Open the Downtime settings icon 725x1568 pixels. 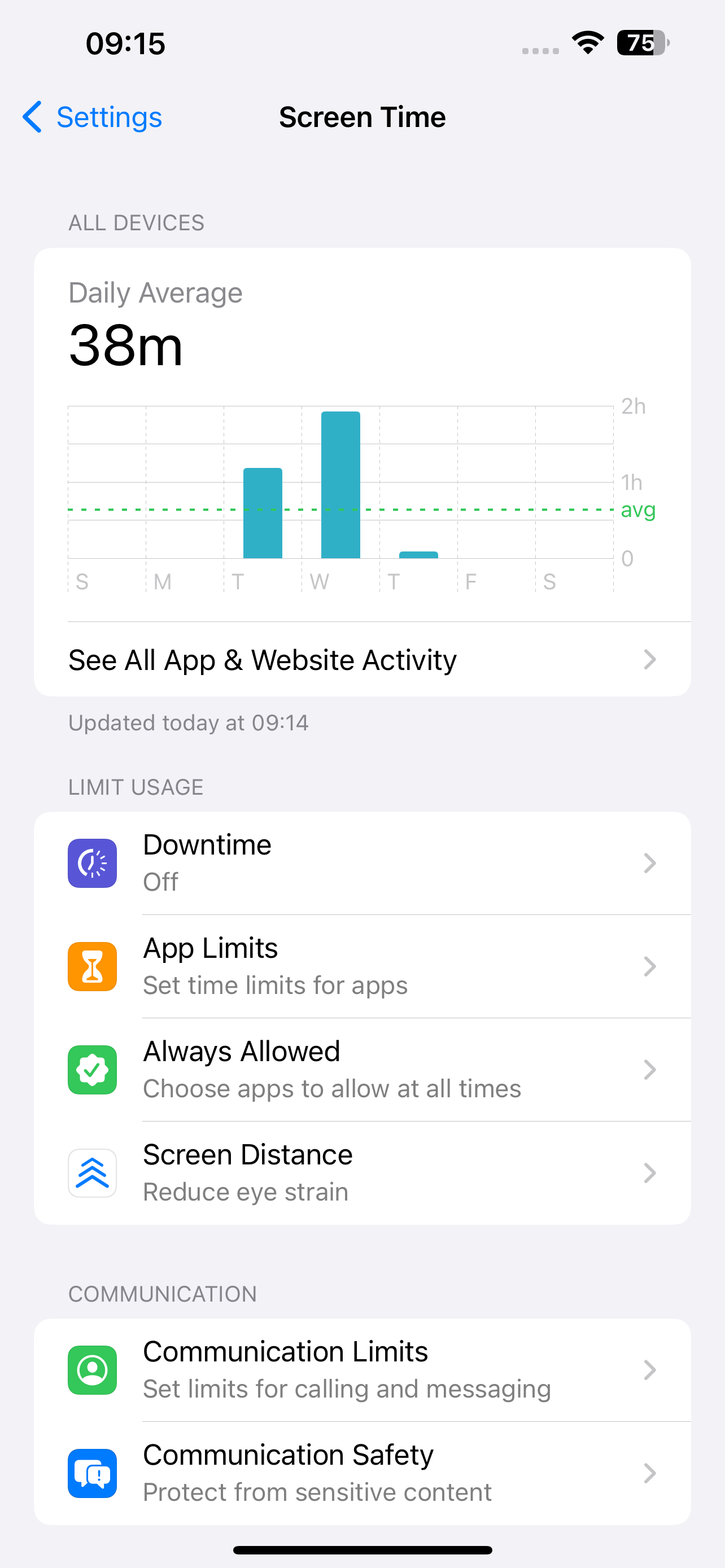[x=93, y=862]
